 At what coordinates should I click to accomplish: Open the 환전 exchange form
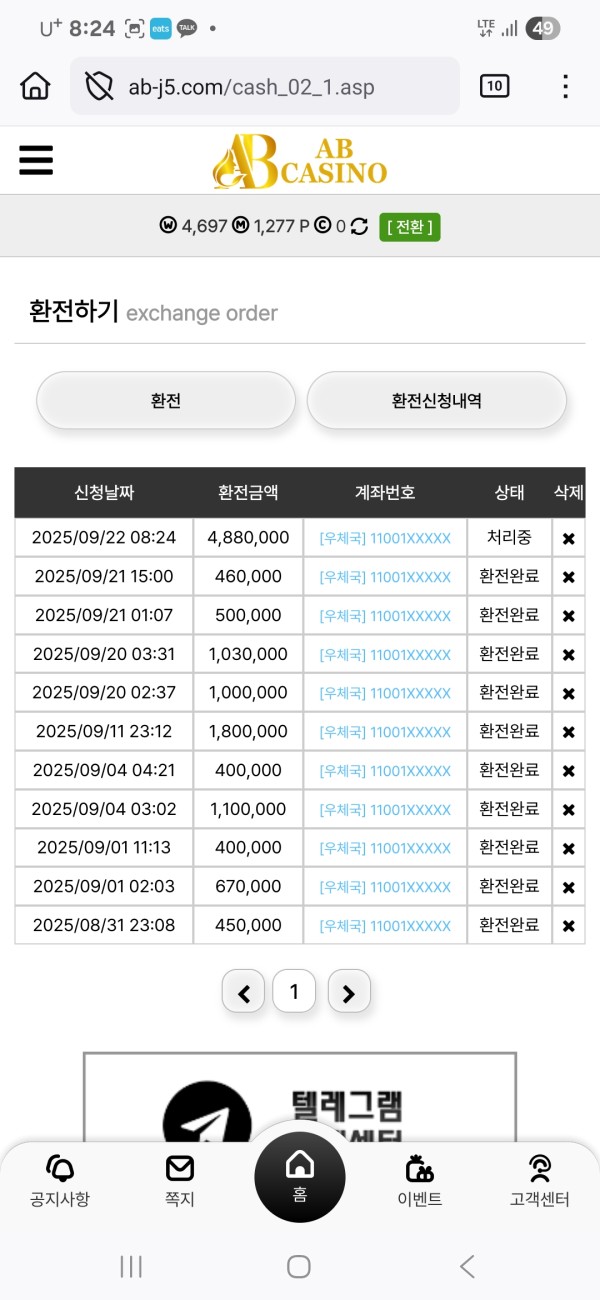[166, 401]
